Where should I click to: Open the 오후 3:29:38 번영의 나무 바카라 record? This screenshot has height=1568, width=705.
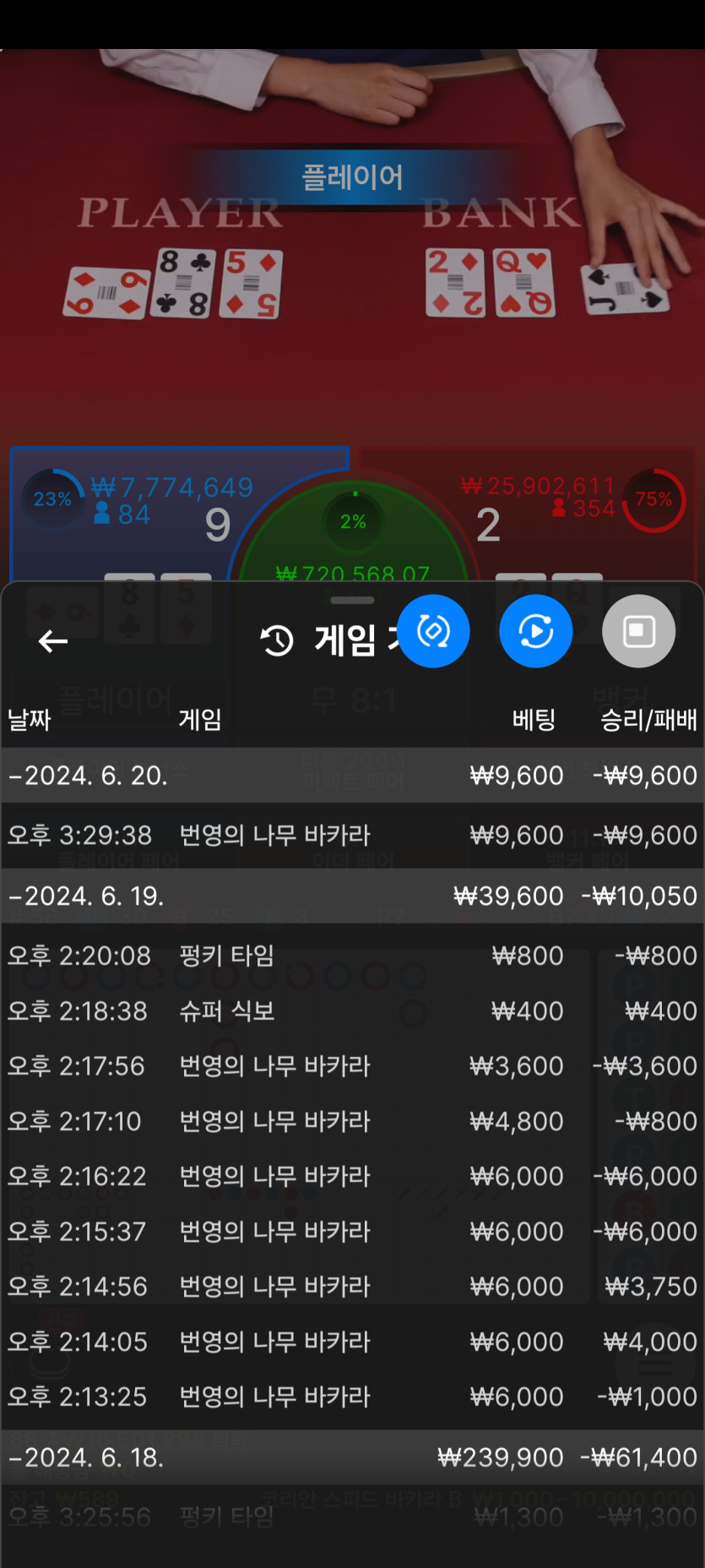tap(352, 836)
